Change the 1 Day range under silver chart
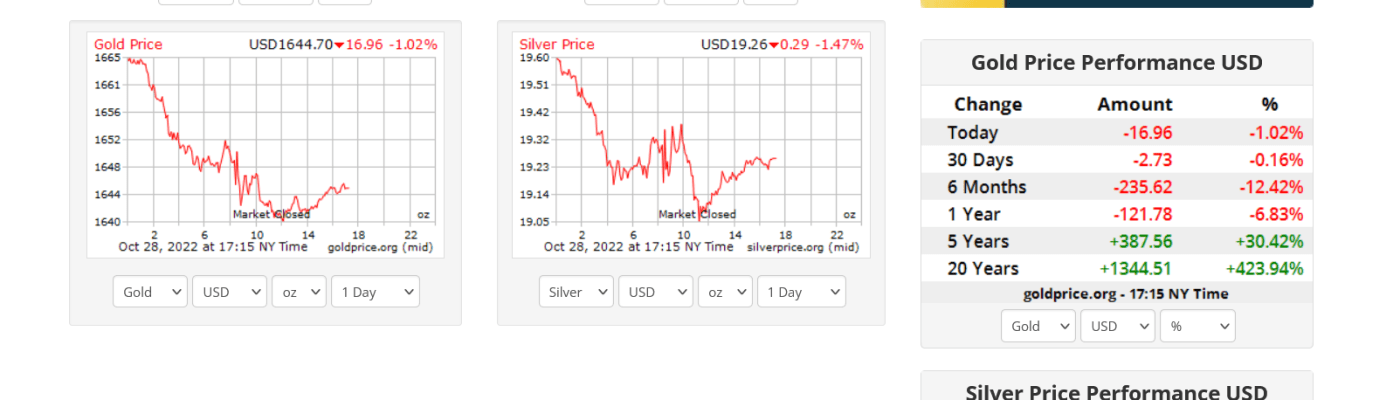The image size is (1400, 400). point(801,292)
